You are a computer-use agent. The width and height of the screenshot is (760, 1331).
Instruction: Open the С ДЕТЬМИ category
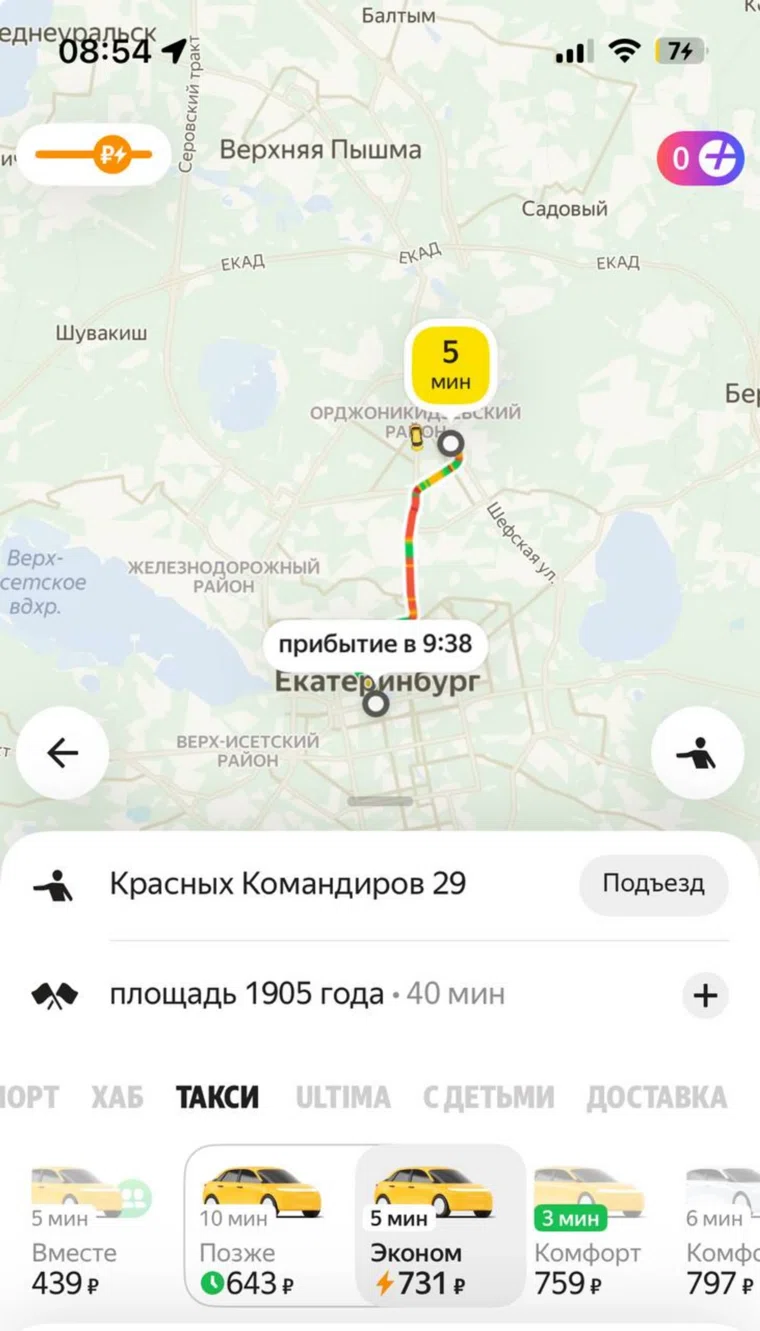488,1097
